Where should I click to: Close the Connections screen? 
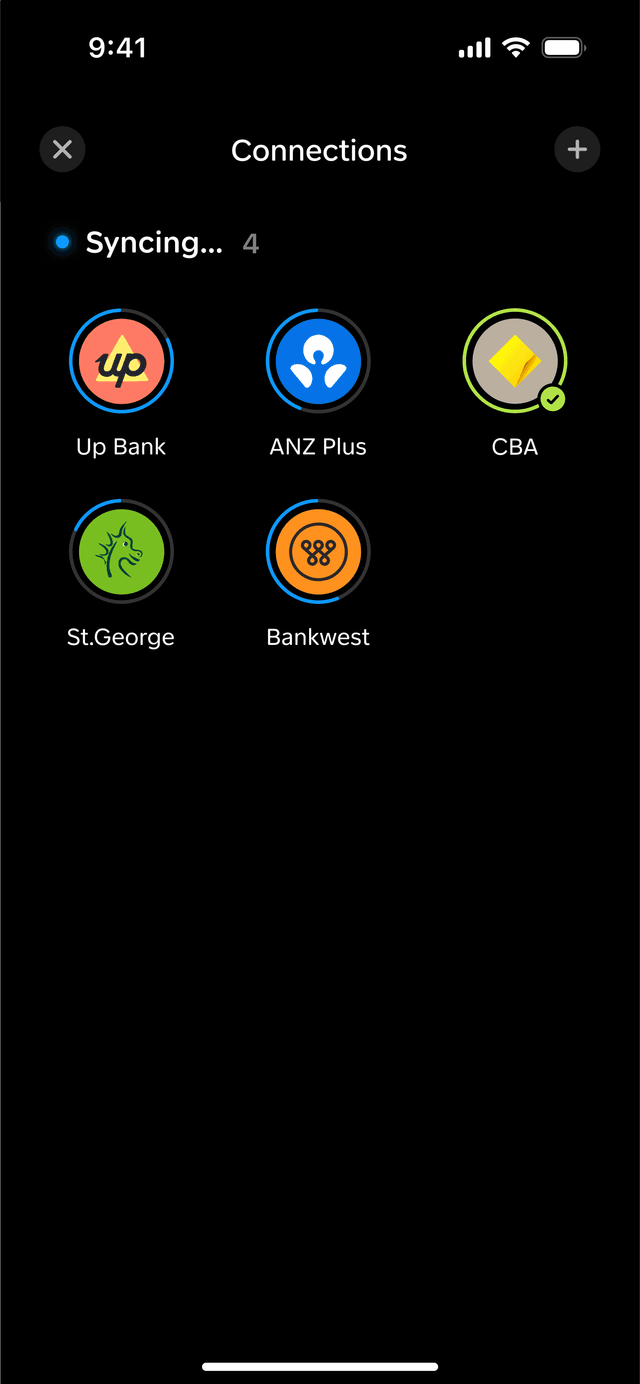[x=62, y=150]
